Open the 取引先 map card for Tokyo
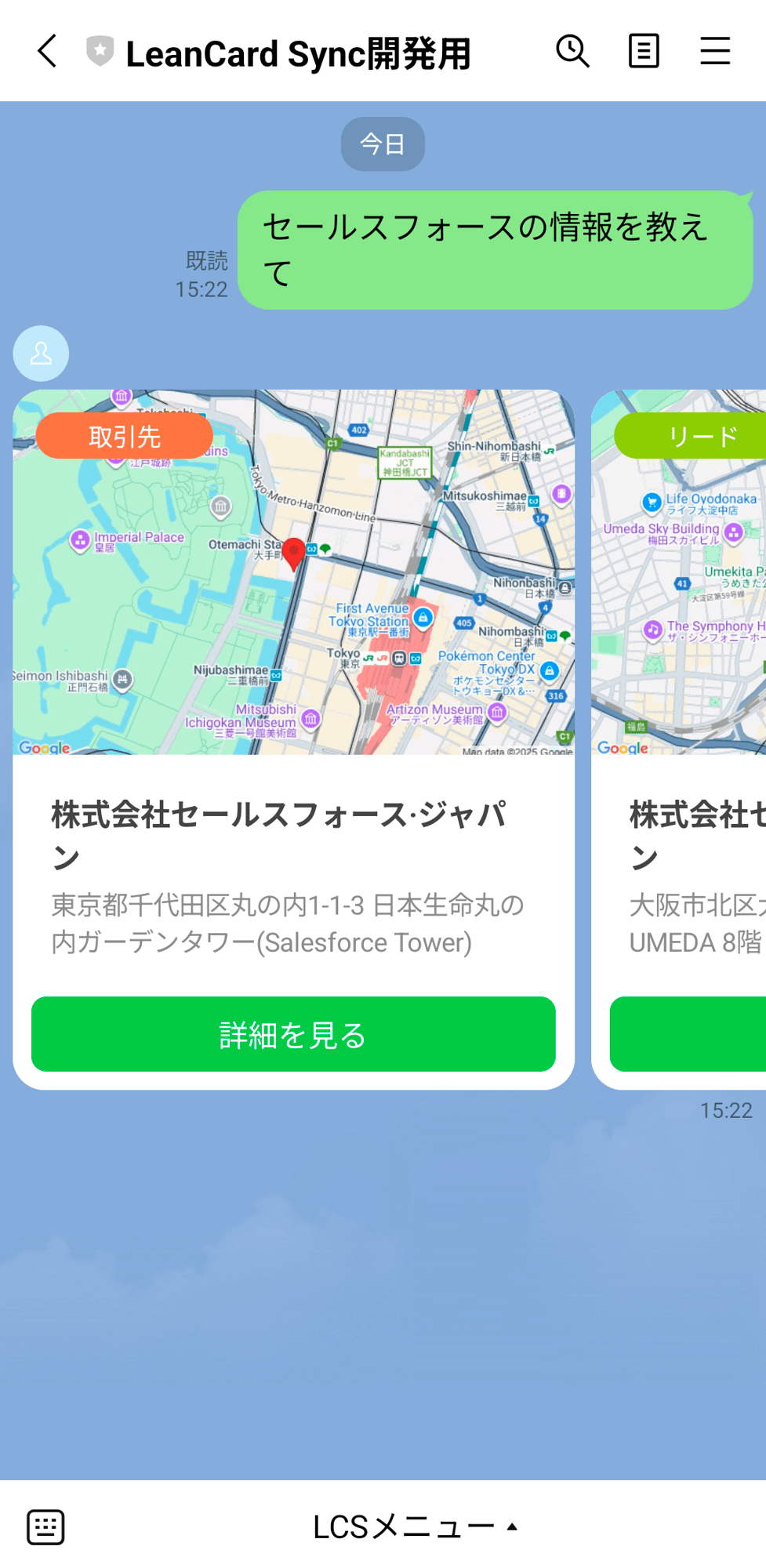Viewport: 766px width, 1568px height. [293, 572]
